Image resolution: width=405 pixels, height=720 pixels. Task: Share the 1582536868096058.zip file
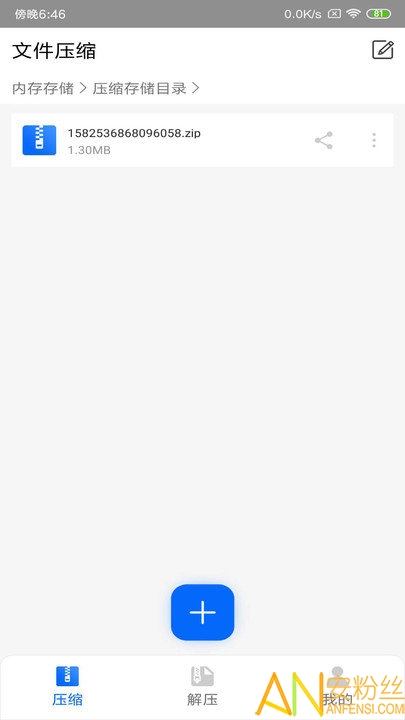324,141
